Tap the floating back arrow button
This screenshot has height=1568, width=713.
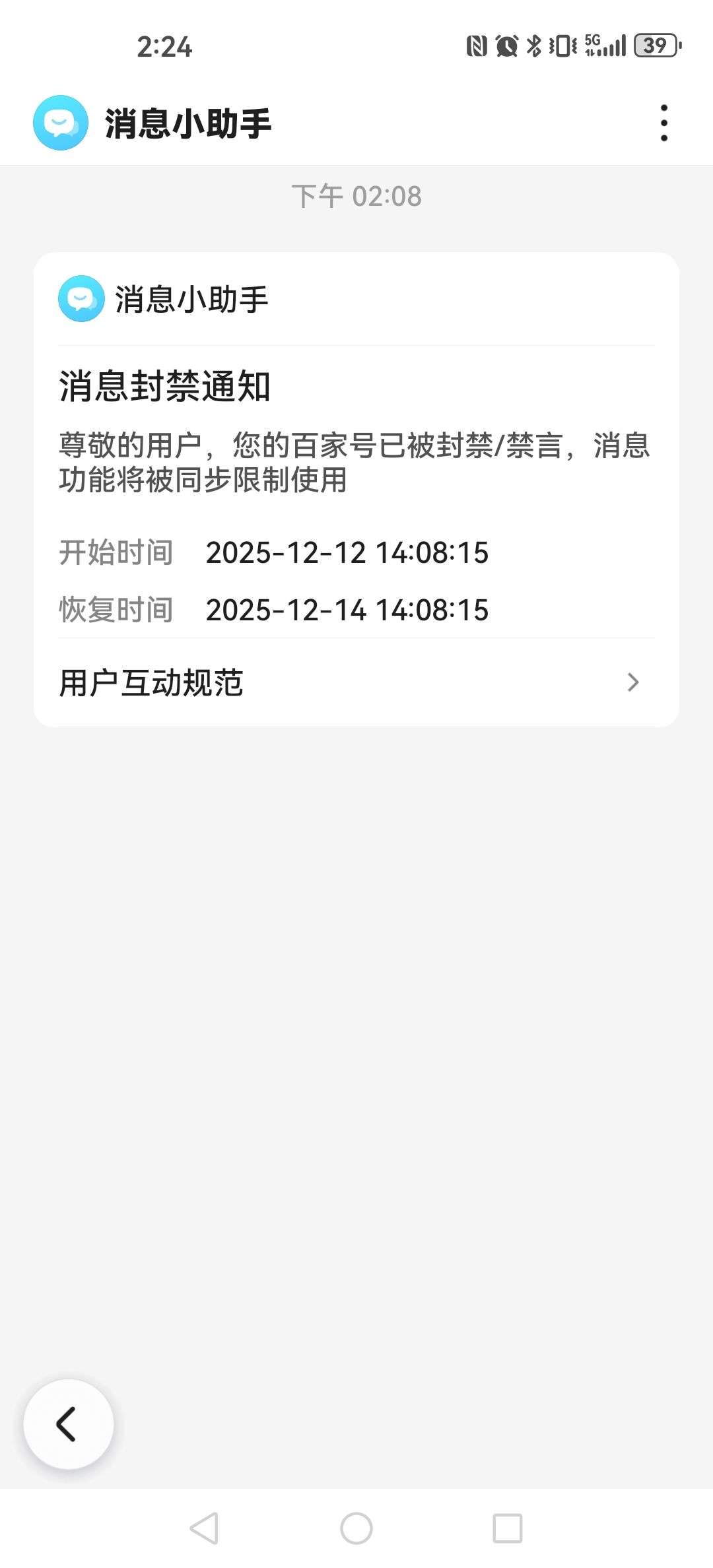tap(68, 1423)
